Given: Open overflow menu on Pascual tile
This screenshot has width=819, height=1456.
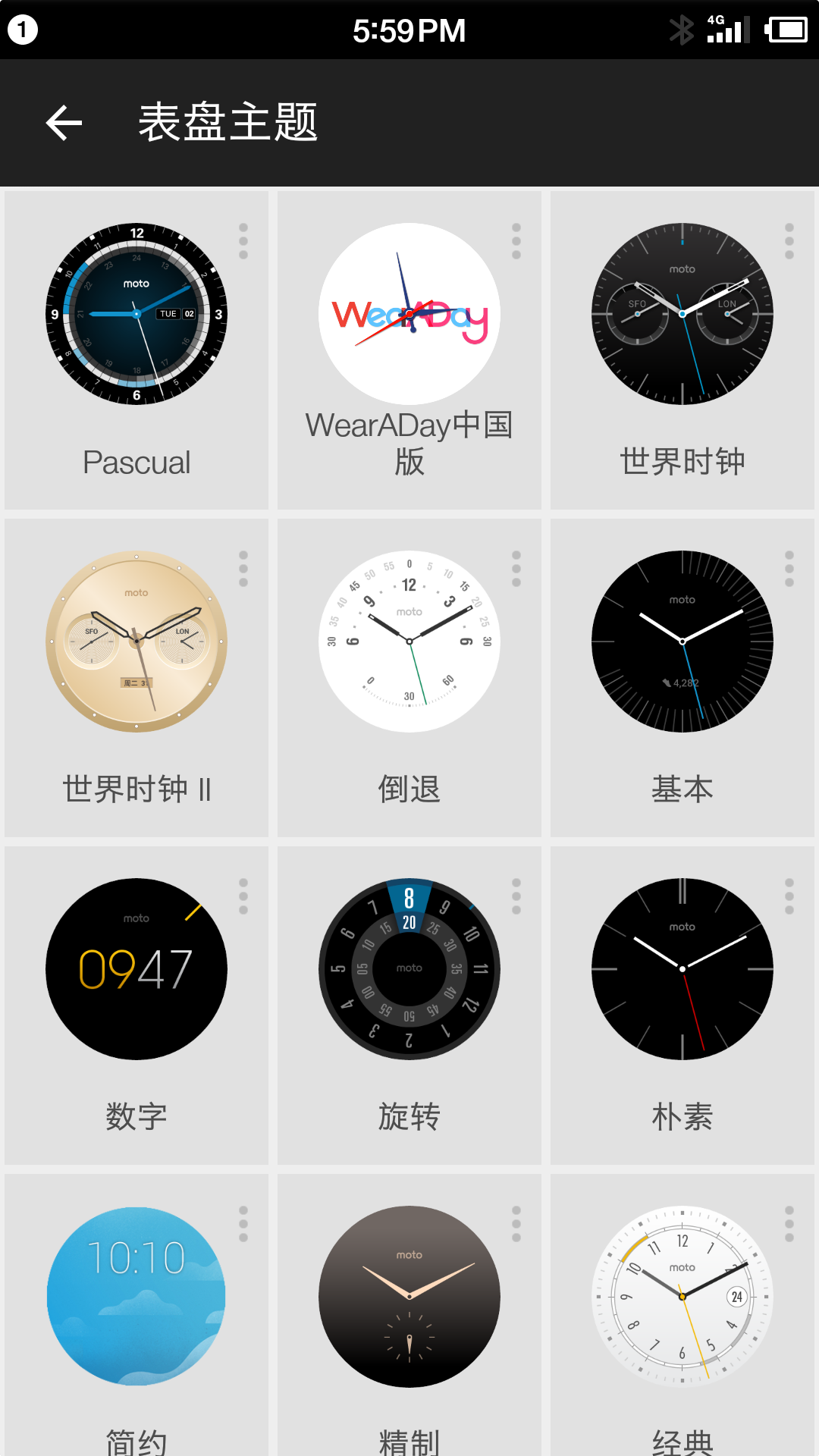Looking at the screenshot, I should tap(243, 241).
